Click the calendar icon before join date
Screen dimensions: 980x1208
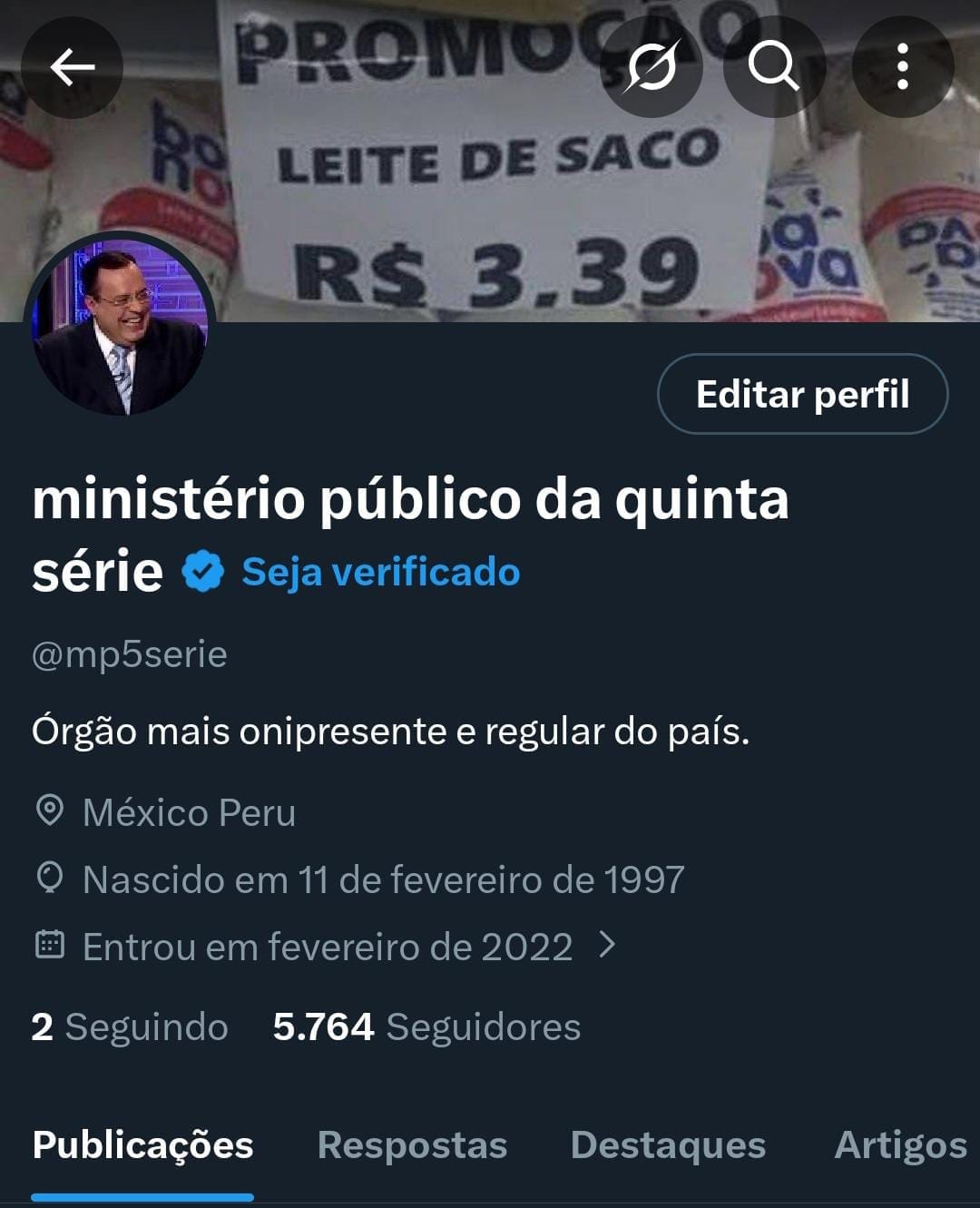[53, 944]
